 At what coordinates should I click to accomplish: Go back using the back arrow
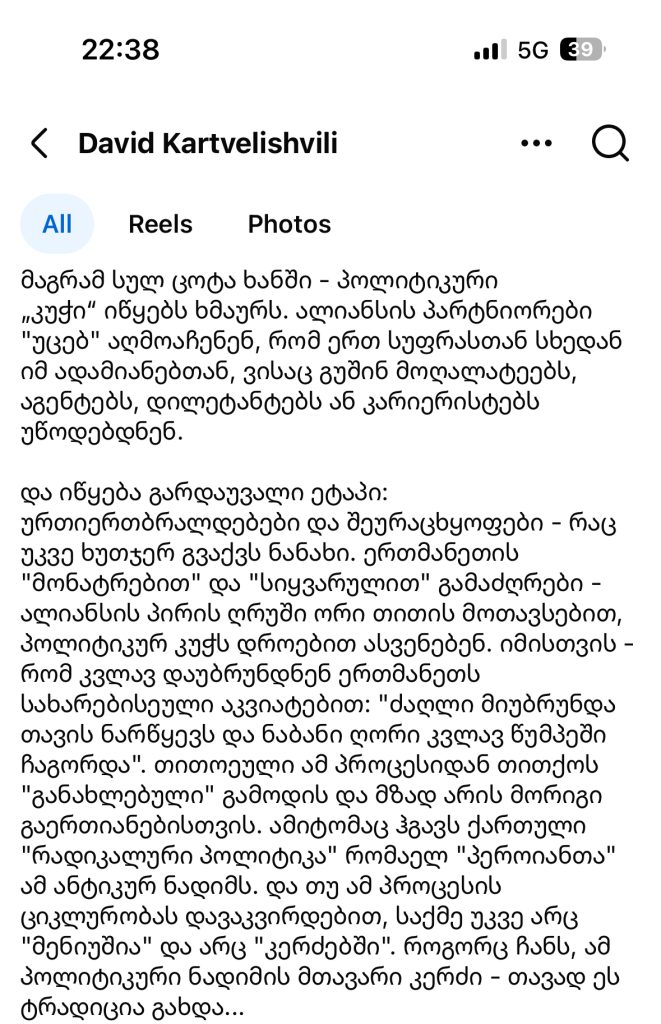tap(40, 144)
